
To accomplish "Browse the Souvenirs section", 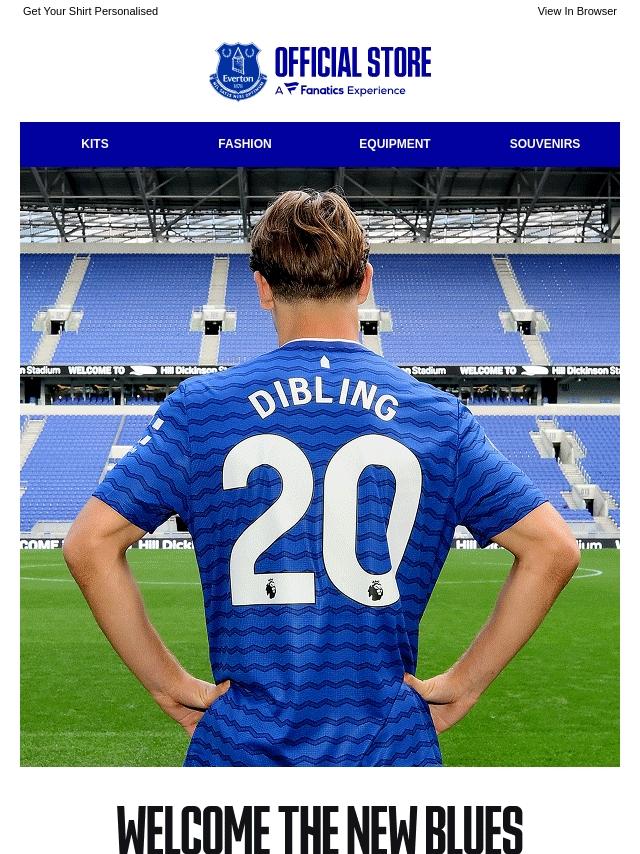I will [544, 144].
